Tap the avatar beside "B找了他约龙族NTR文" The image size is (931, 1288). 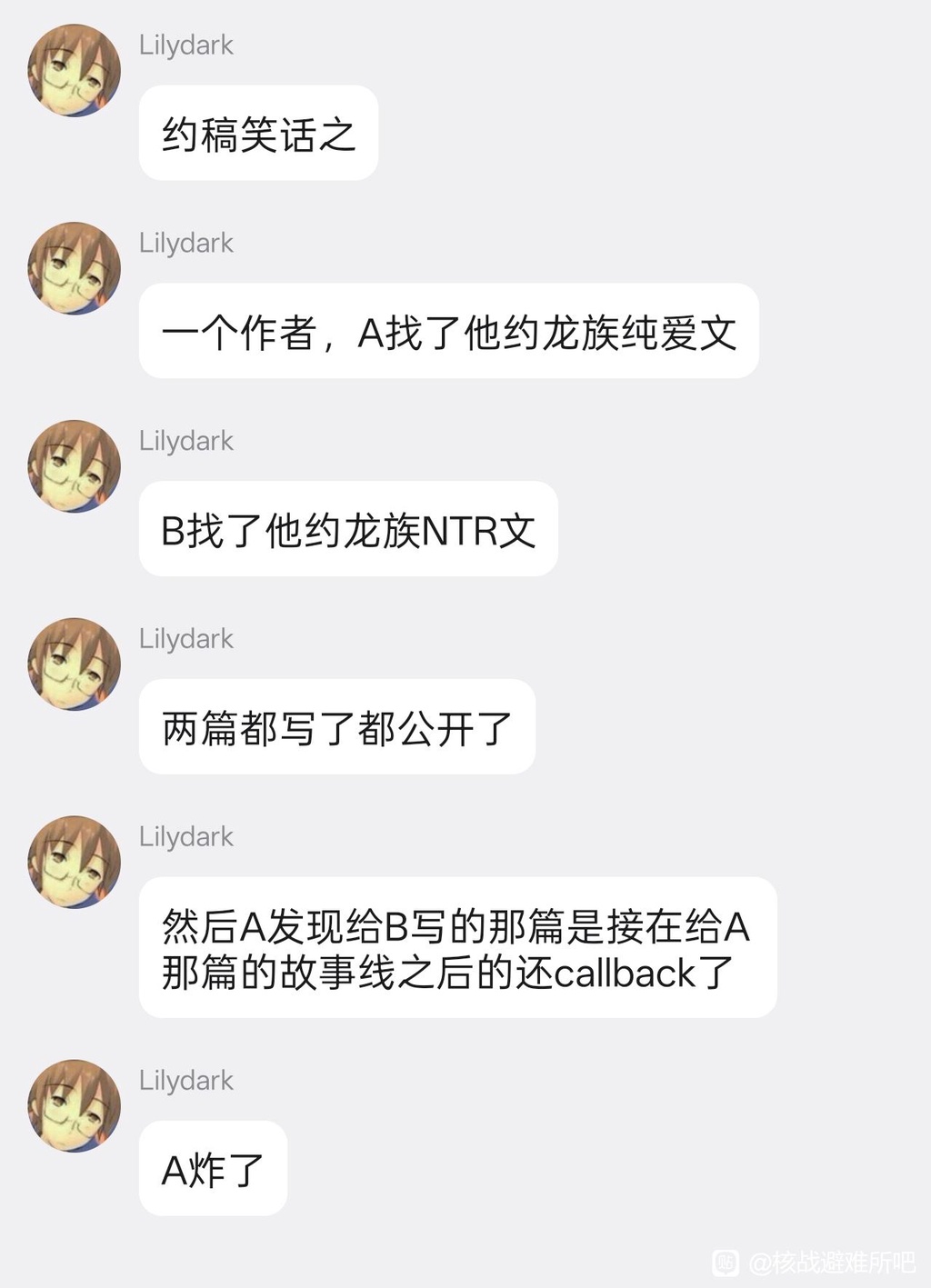point(74,465)
